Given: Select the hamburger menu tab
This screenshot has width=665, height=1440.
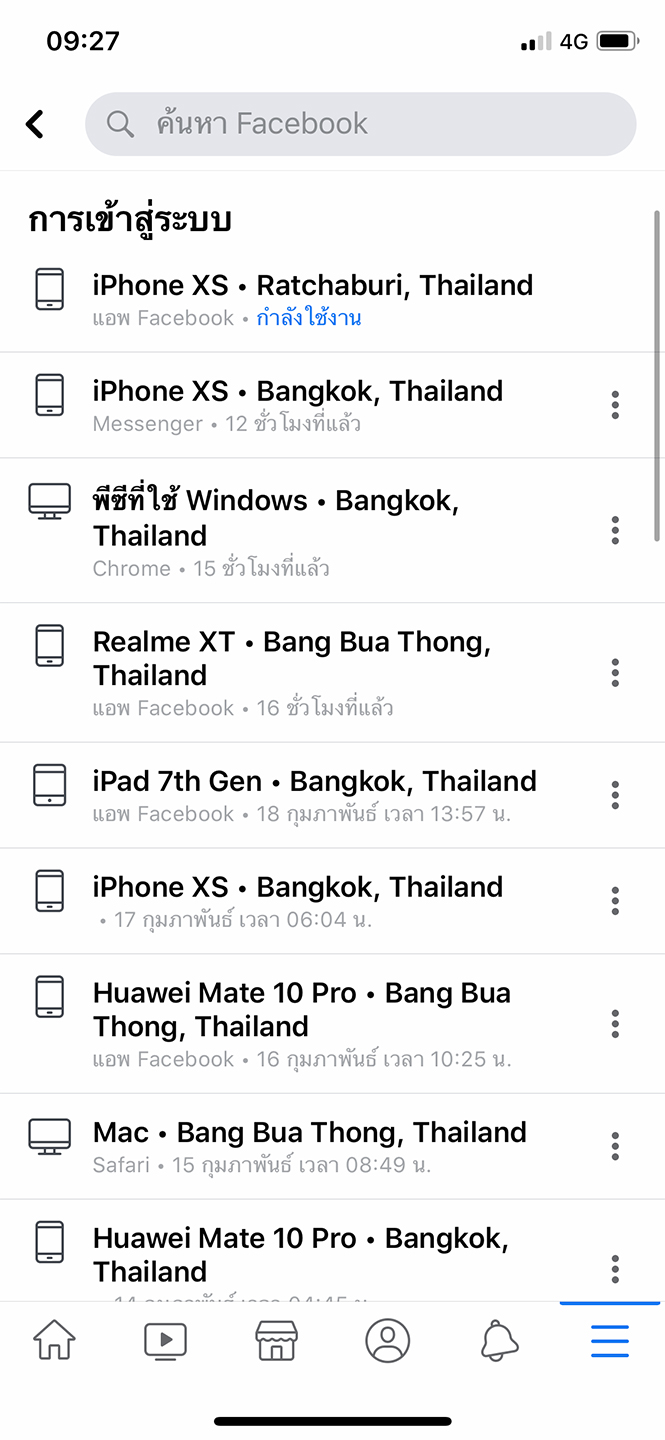Looking at the screenshot, I should click(x=610, y=1340).
